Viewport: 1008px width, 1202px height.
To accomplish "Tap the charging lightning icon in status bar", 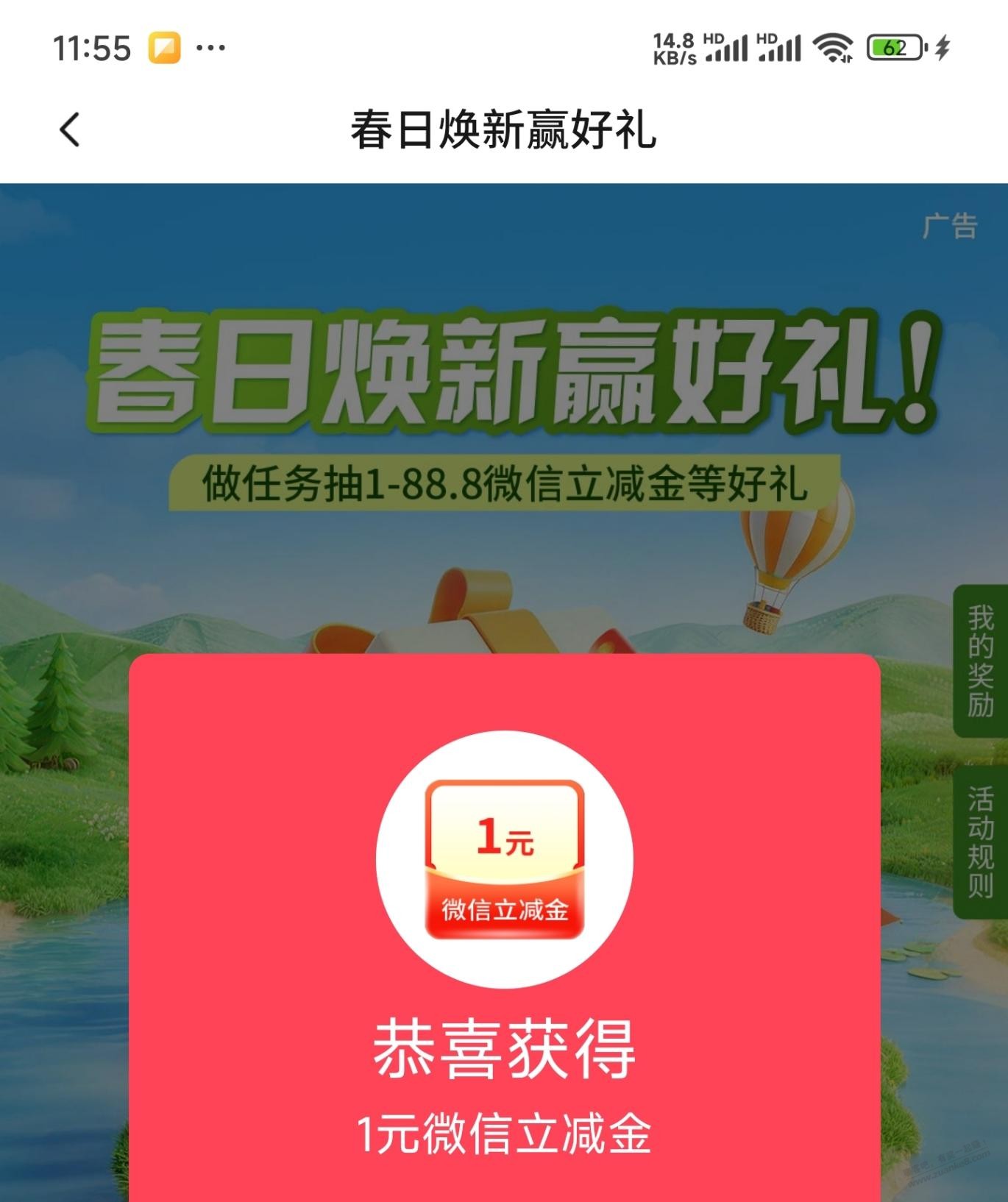I will [x=942, y=47].
